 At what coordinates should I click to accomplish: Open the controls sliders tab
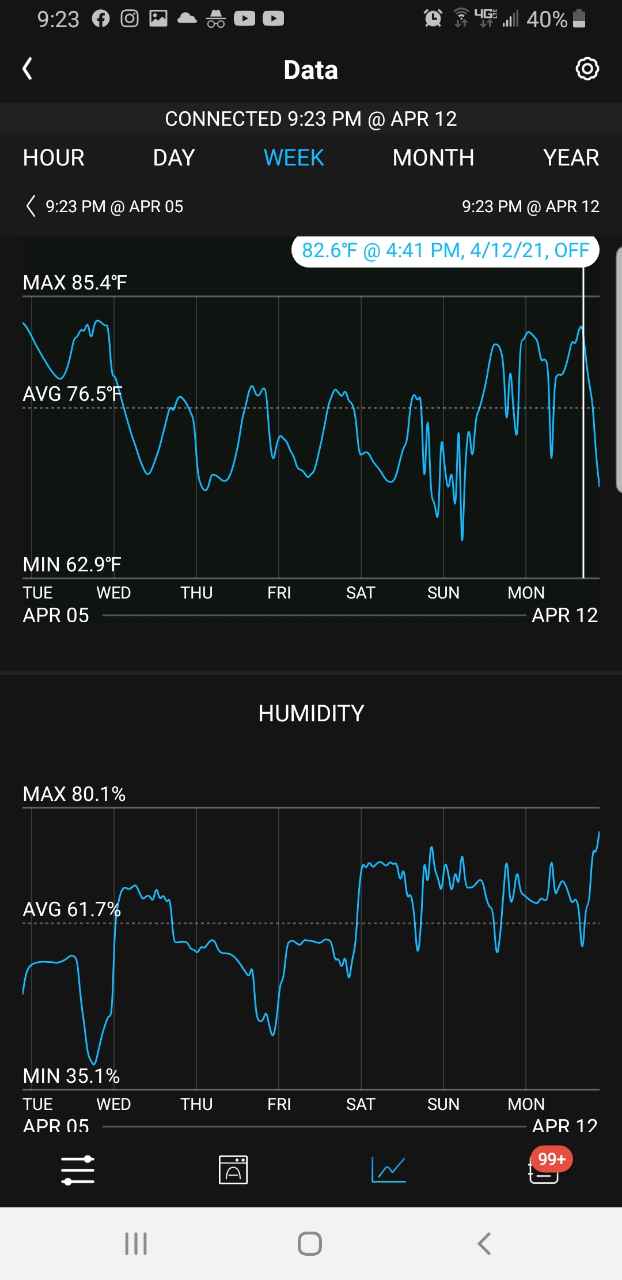[x=77, y=1169]
